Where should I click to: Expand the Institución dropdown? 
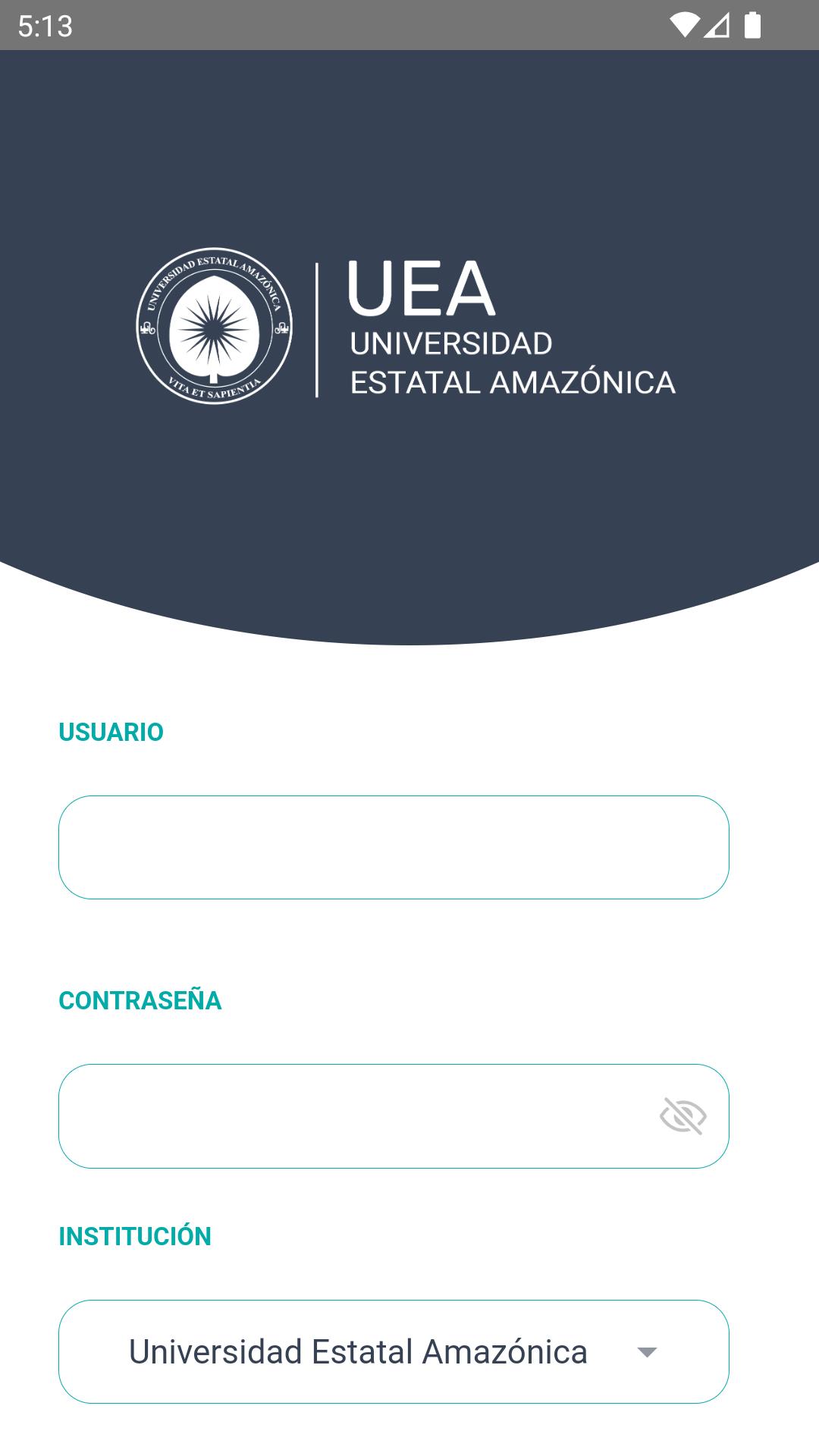click(x=394, y=1351)
